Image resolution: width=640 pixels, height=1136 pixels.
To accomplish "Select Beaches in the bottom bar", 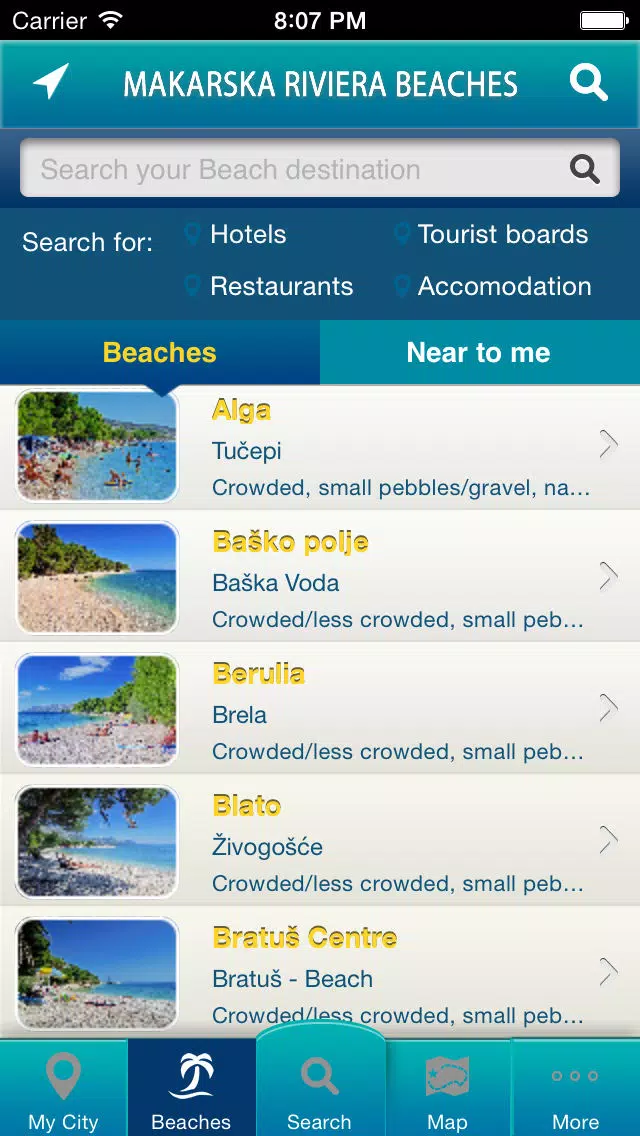I will [191, 1090].
